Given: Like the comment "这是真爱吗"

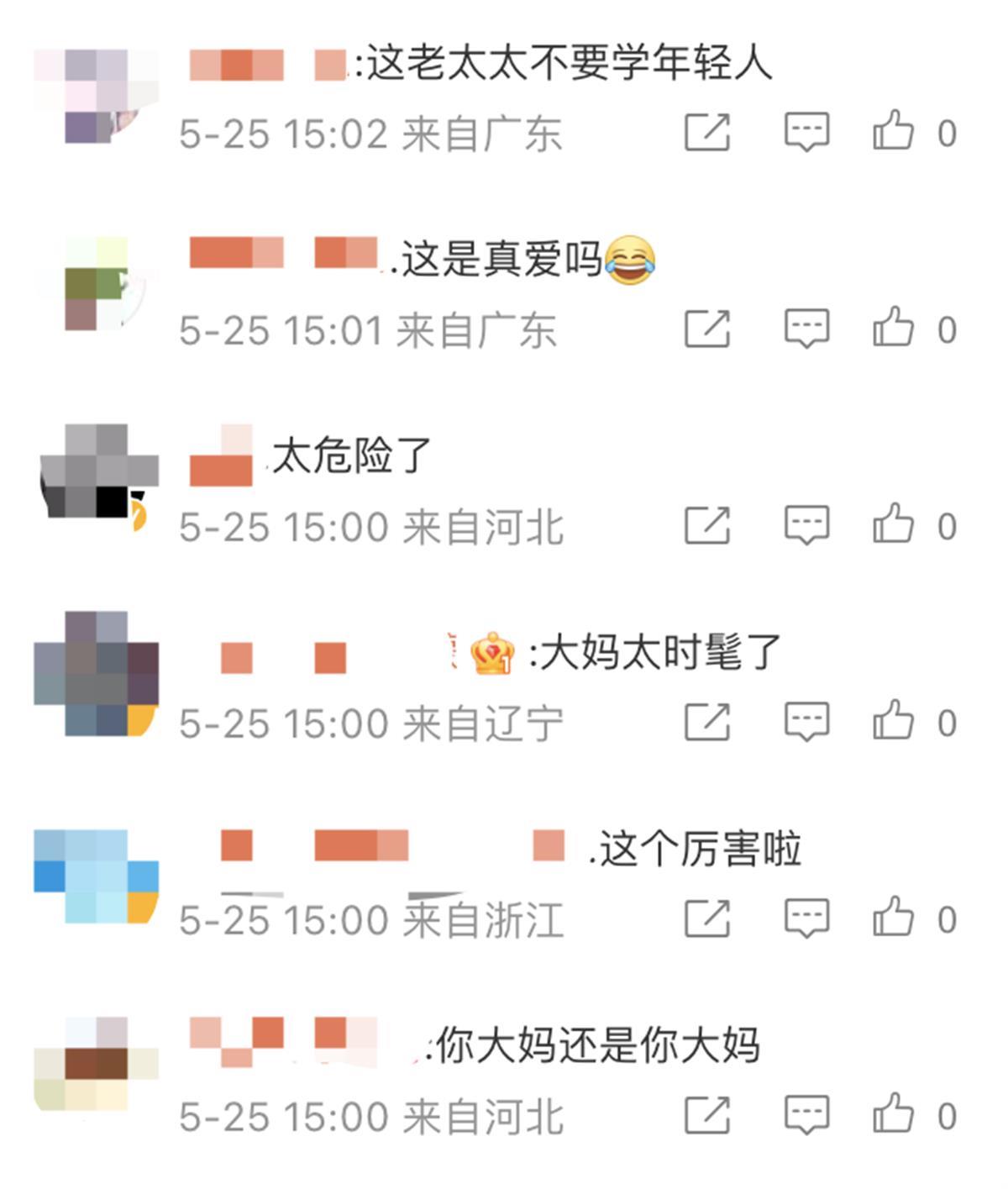Looking at the screenshot, I should click(895, 328).
